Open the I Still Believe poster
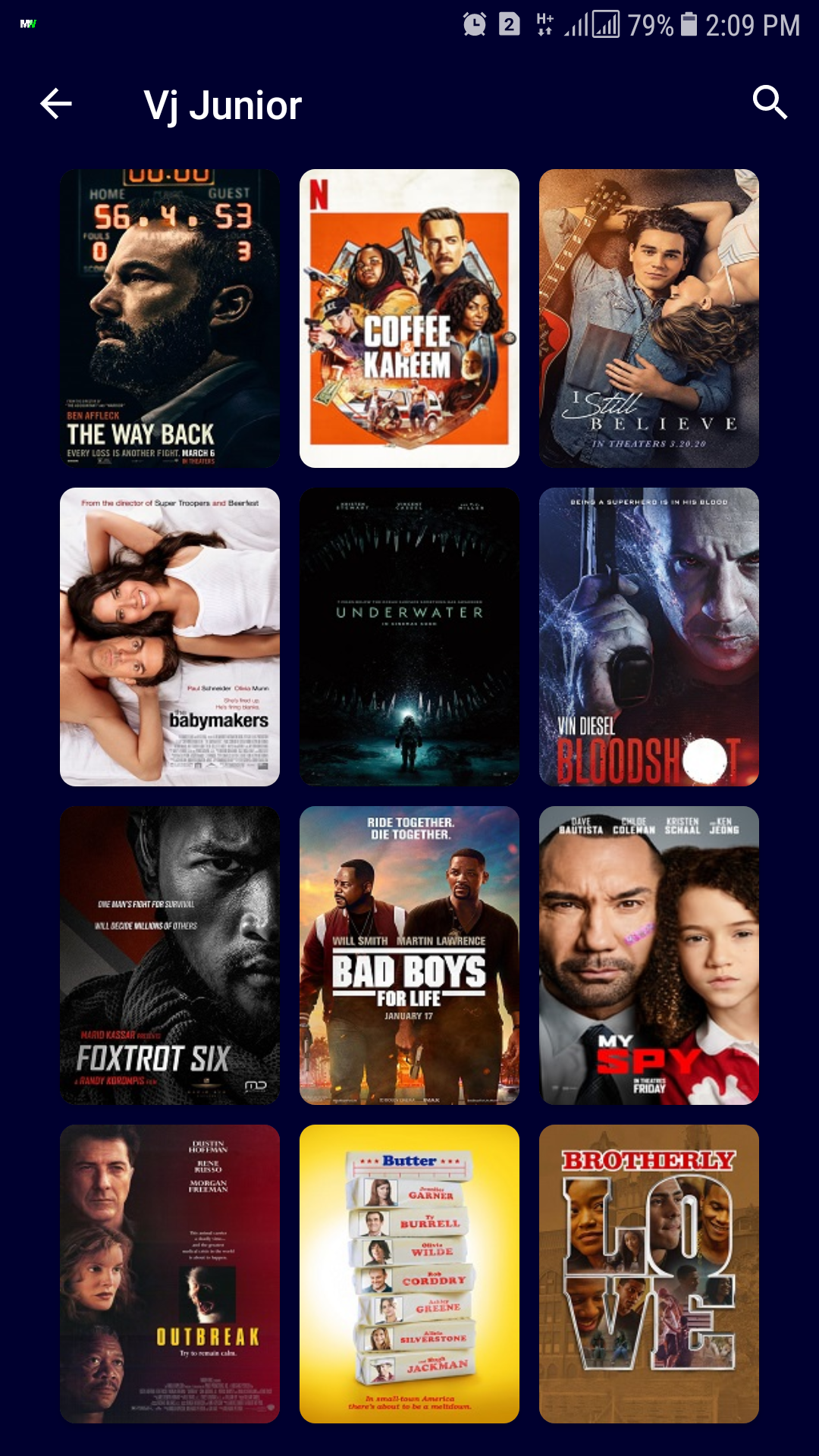The width and height of the screenshot is (819, 1456). (649, 318)
